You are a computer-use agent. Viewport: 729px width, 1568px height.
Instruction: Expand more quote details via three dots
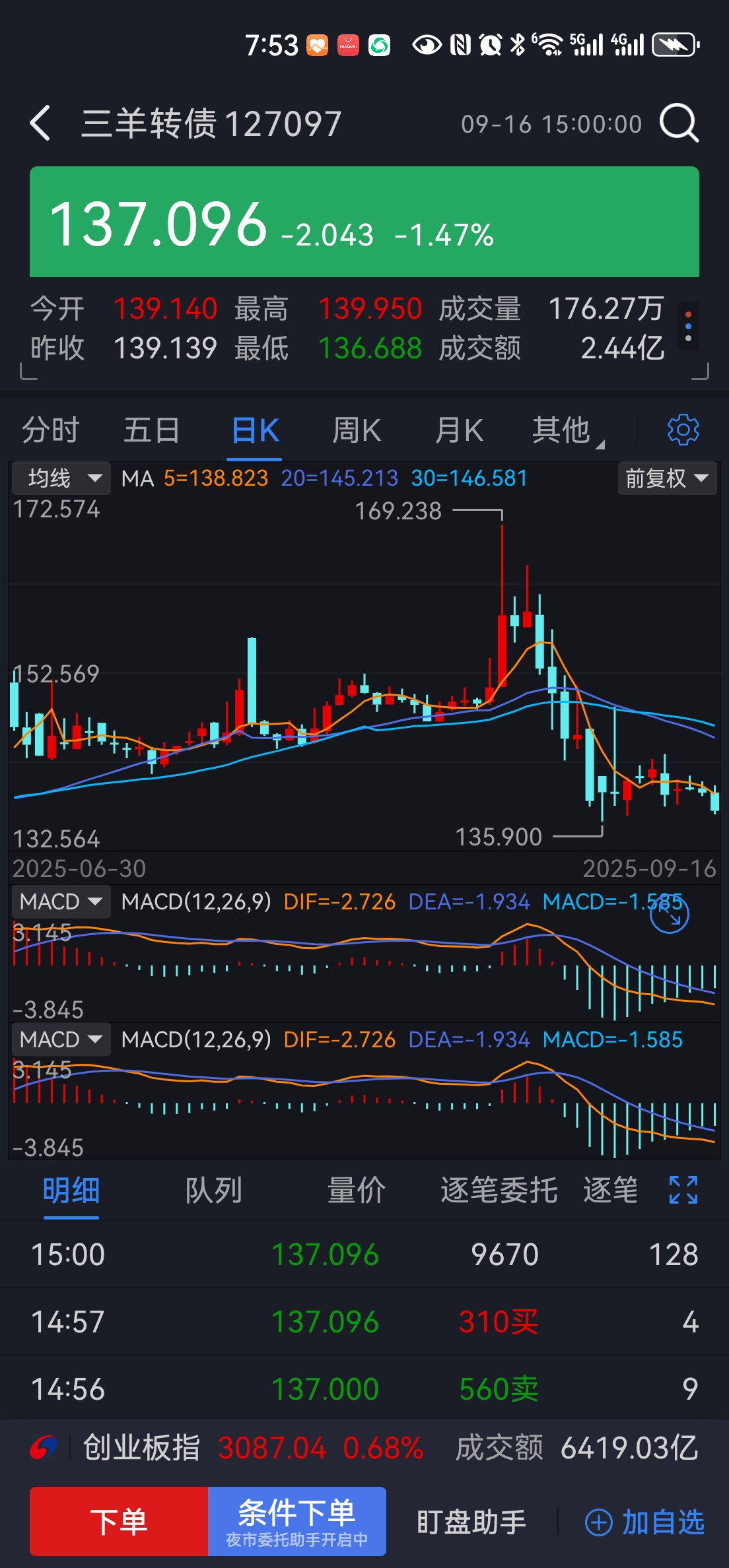688,327
